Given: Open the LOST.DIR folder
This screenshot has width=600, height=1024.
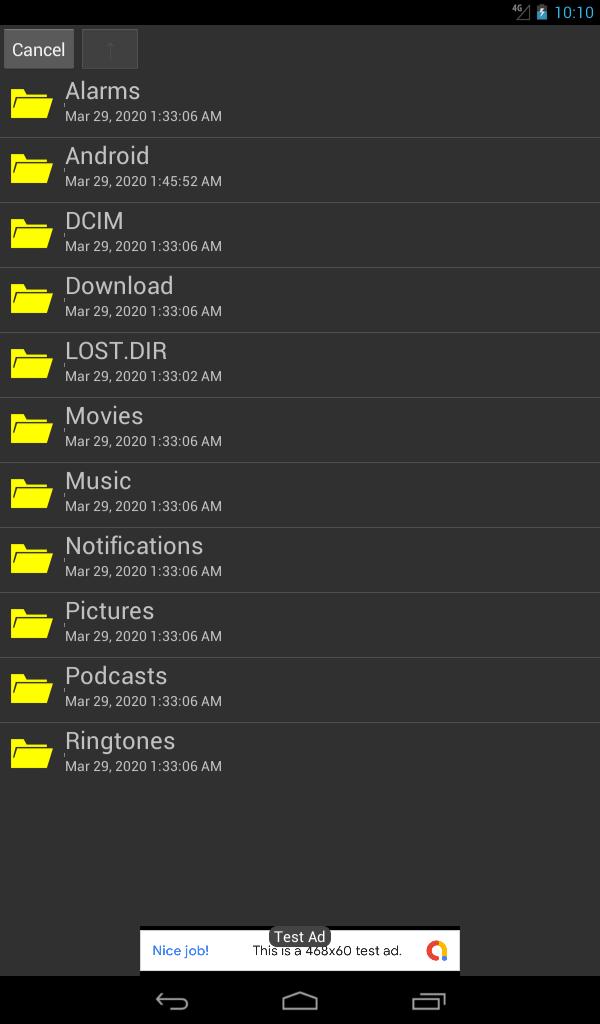Looking at the screenshot, I should pos(300,364).
